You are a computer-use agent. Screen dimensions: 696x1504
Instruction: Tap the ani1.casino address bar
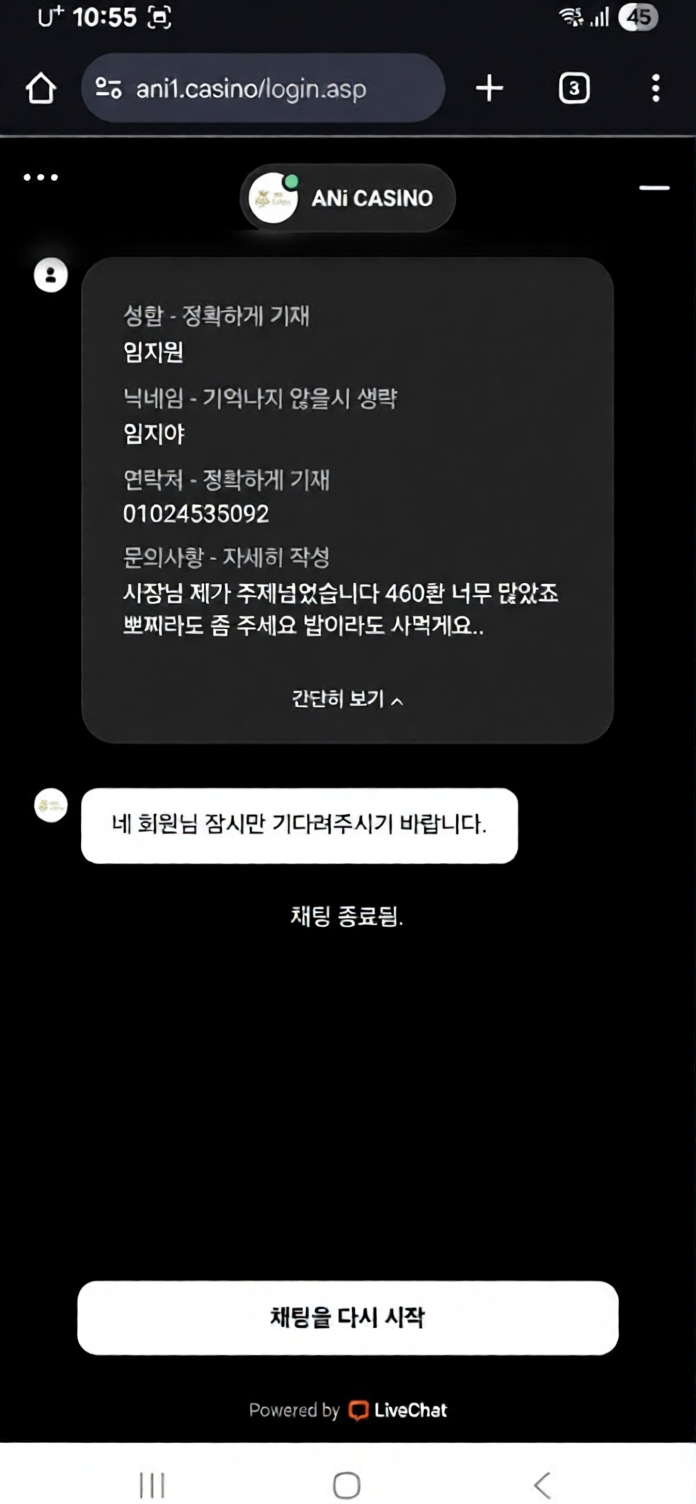coord(262,89)
